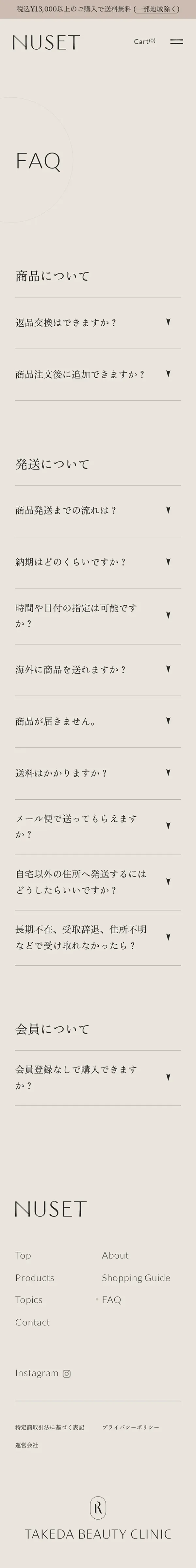Expand 返品交換はできますか？ question
This screenshot has height=1568, width=196.
pyautogui.click(x=97, y=323)
